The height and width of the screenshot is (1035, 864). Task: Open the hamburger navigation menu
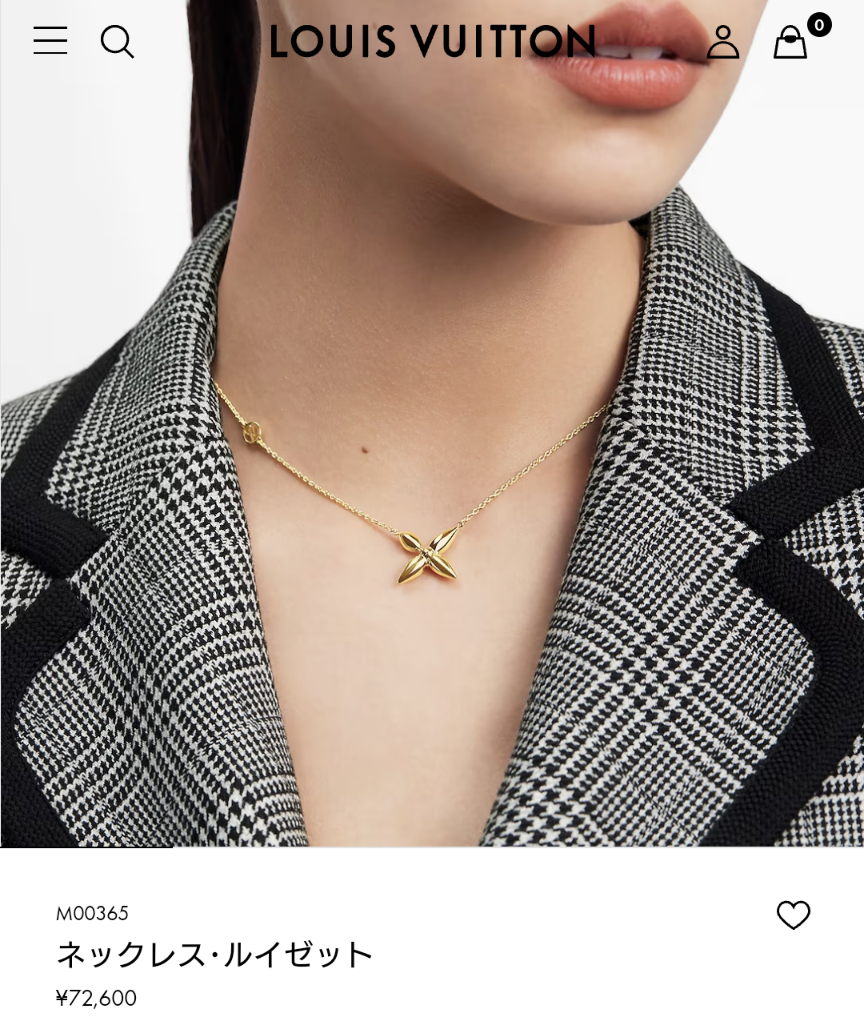click(x=50, y=41)
